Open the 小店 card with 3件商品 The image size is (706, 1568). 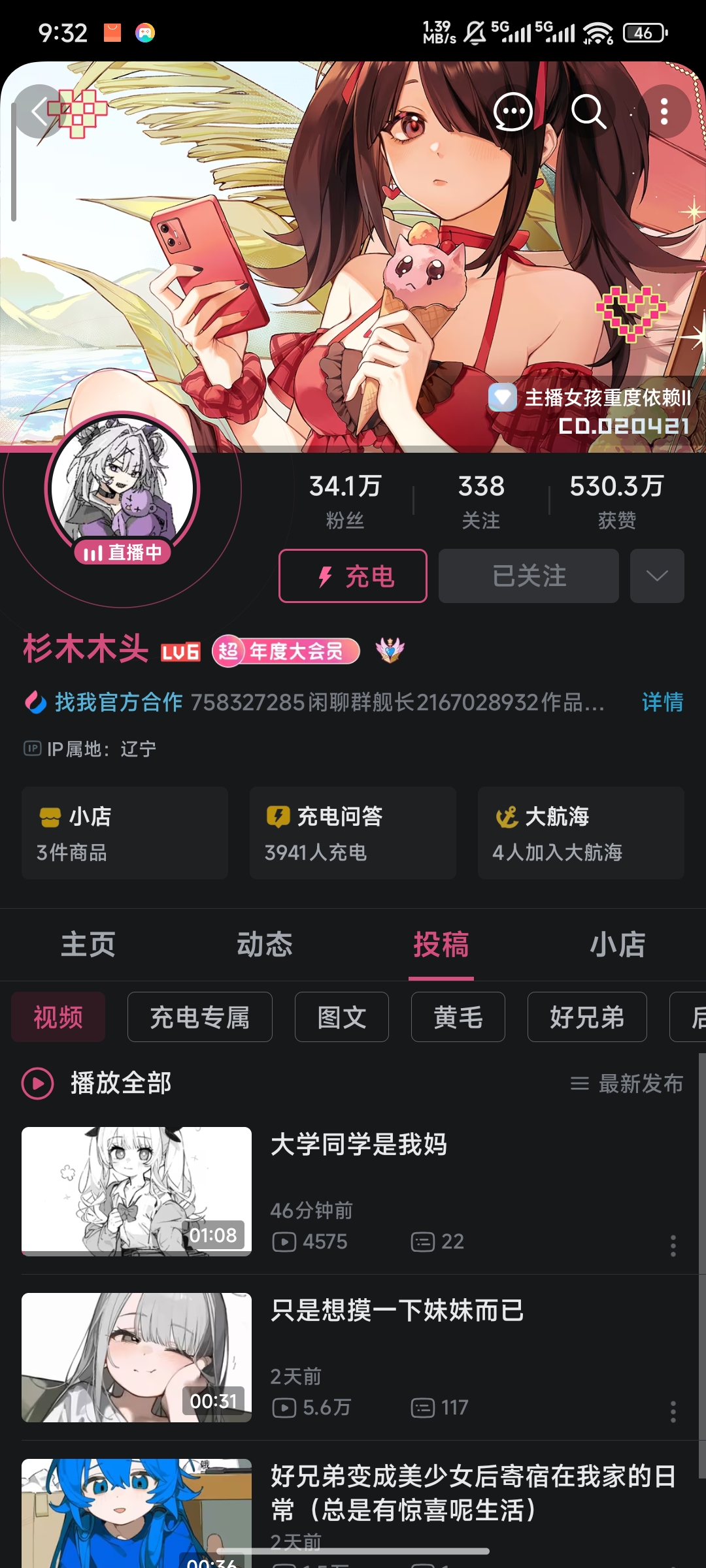point(125,833)
